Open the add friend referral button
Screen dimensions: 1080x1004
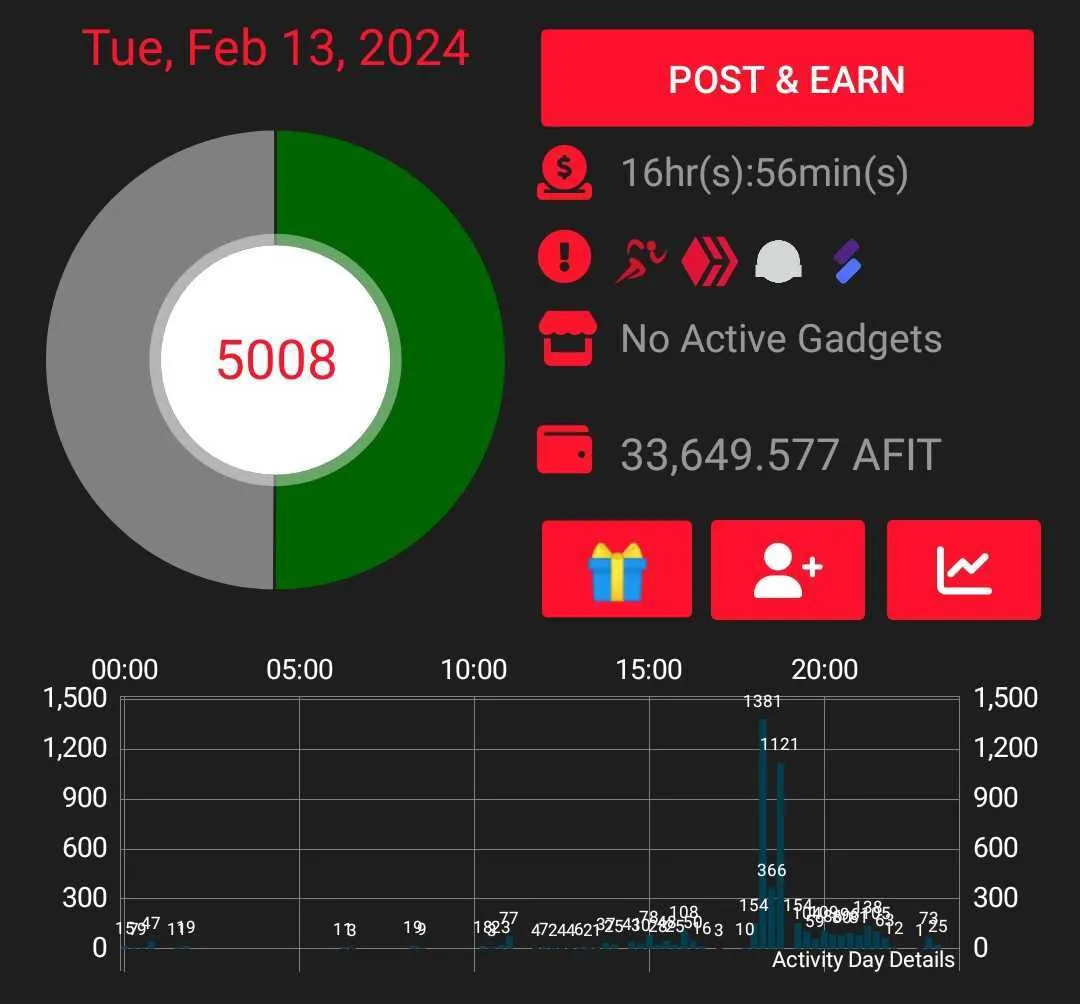(787, 570)
